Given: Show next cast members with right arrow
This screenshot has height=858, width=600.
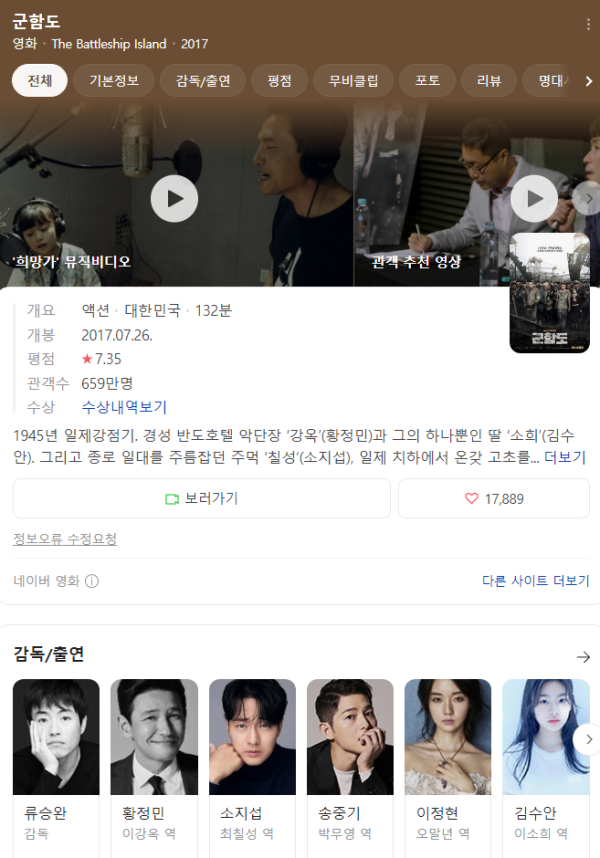Looking at the screenshot, I should [x=584, y=739].
